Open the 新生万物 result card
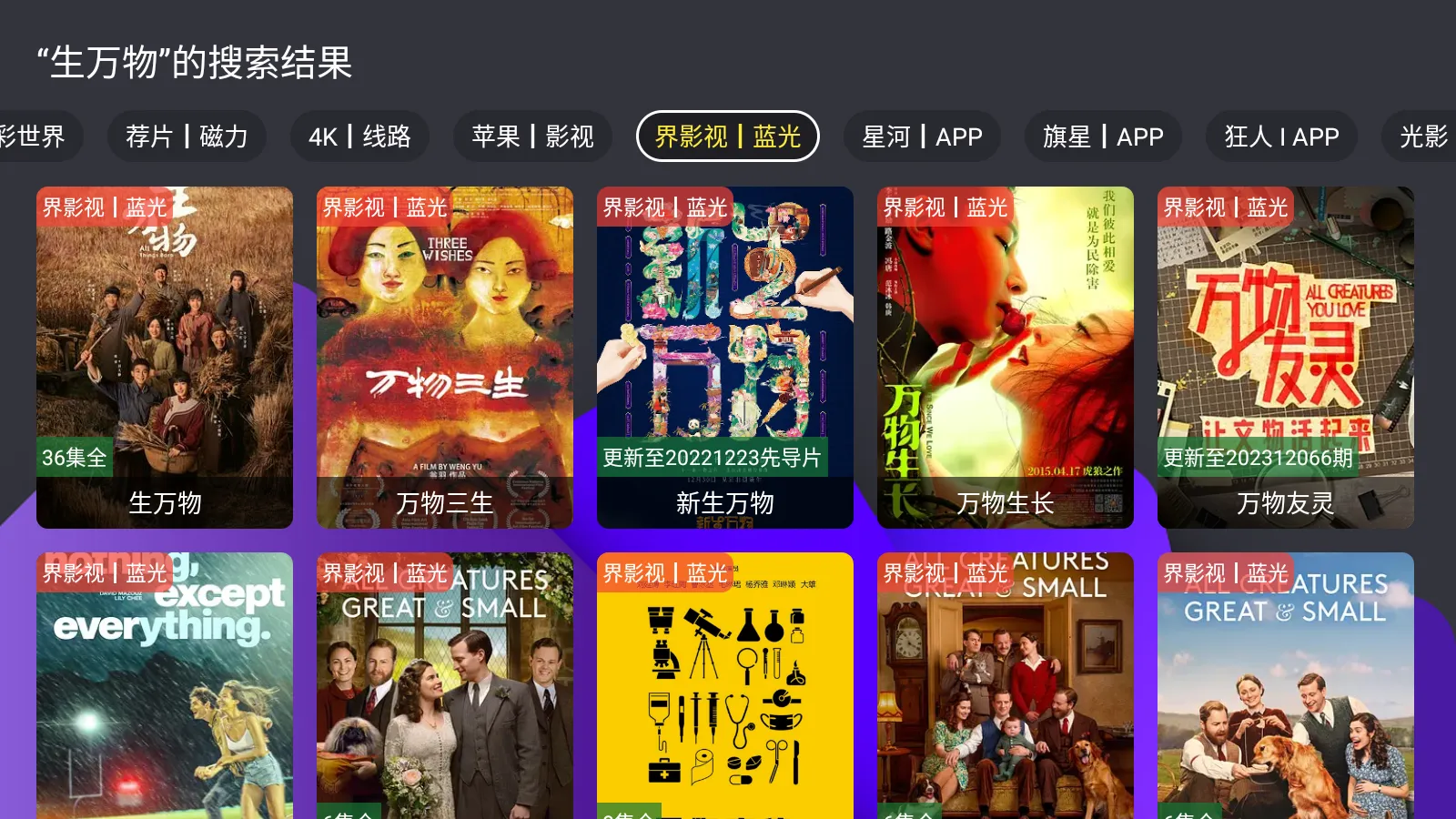 (725, 357)
